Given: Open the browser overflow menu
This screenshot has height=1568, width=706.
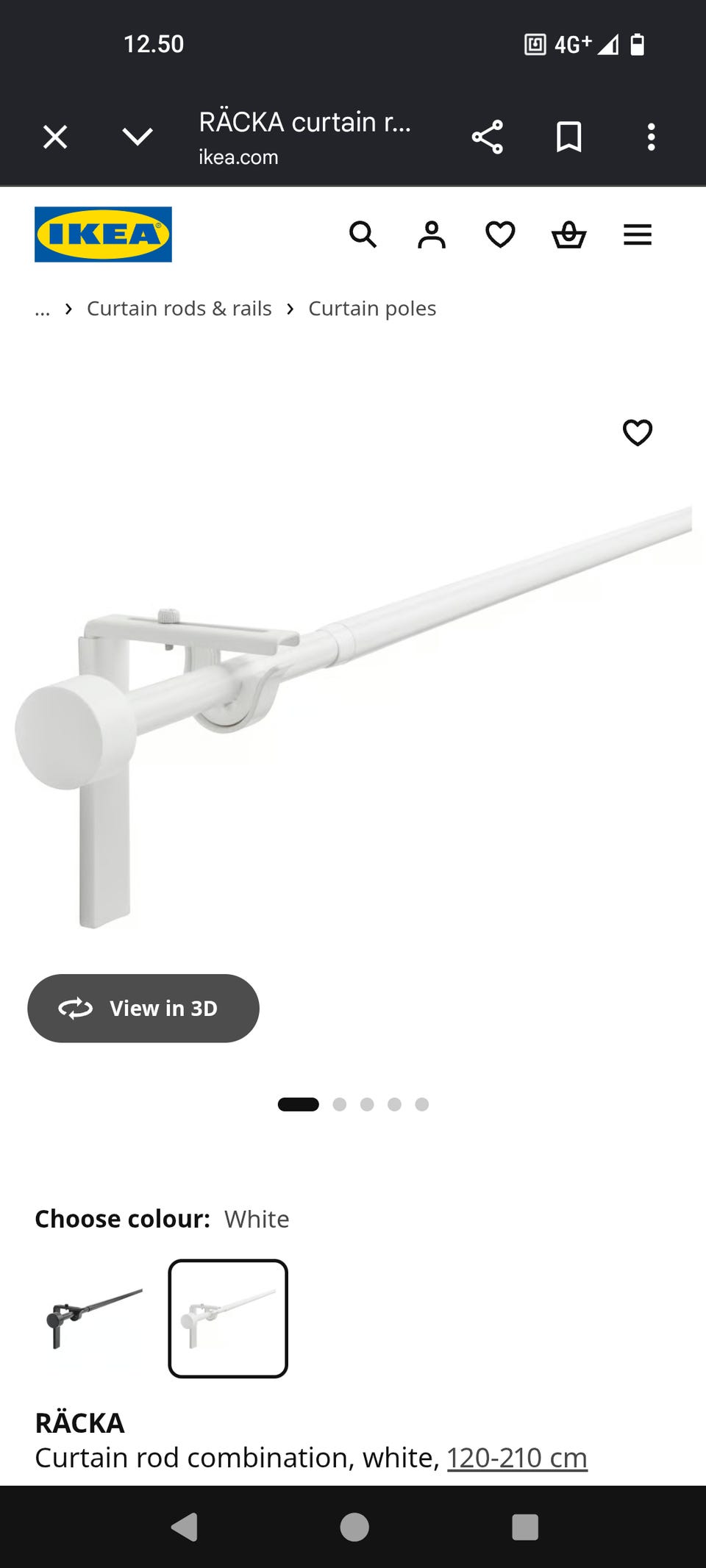Looking at the screenshot, I should 651,137.
